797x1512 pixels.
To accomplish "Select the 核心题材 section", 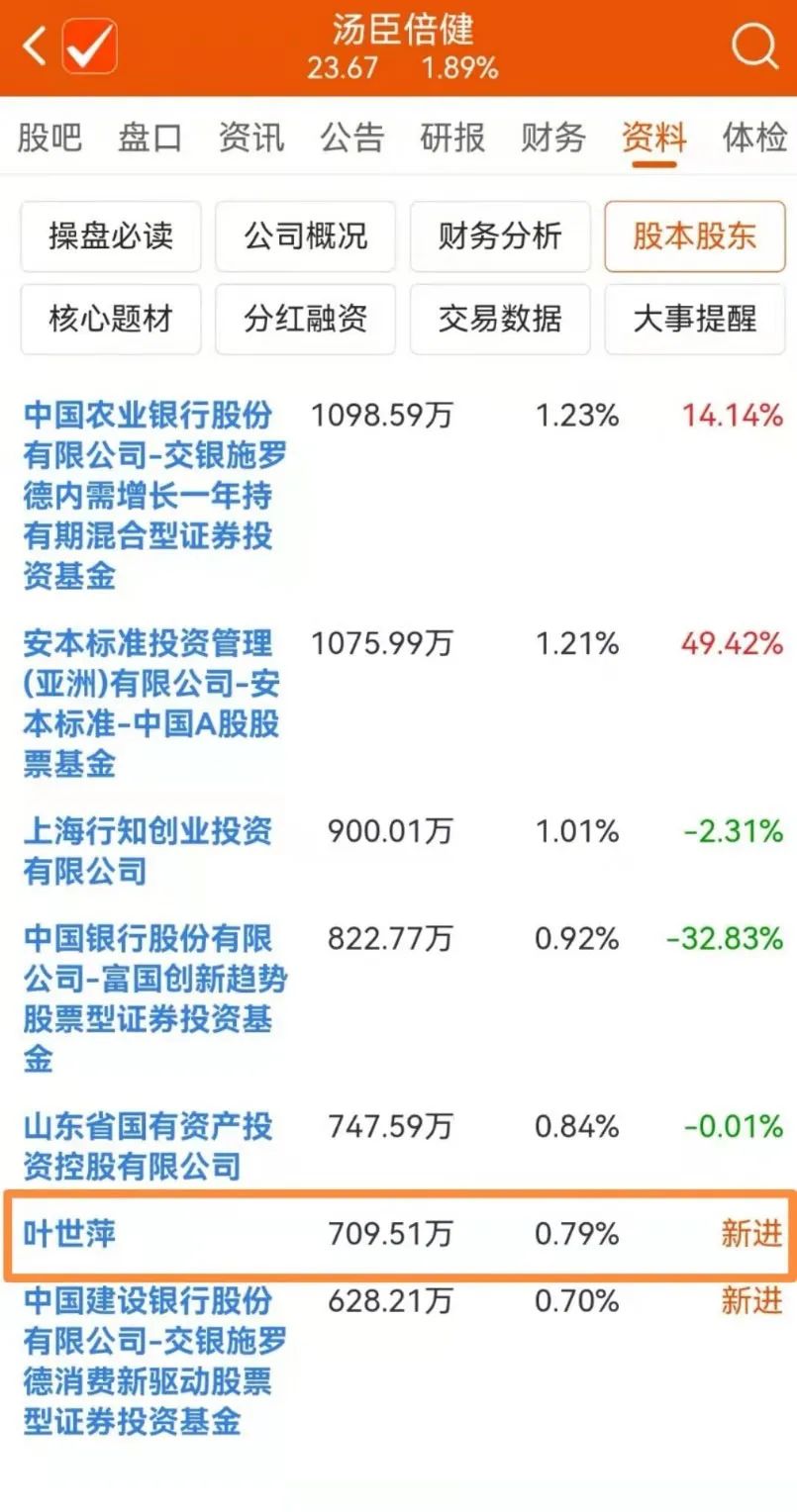I will (x=111, y=319).
